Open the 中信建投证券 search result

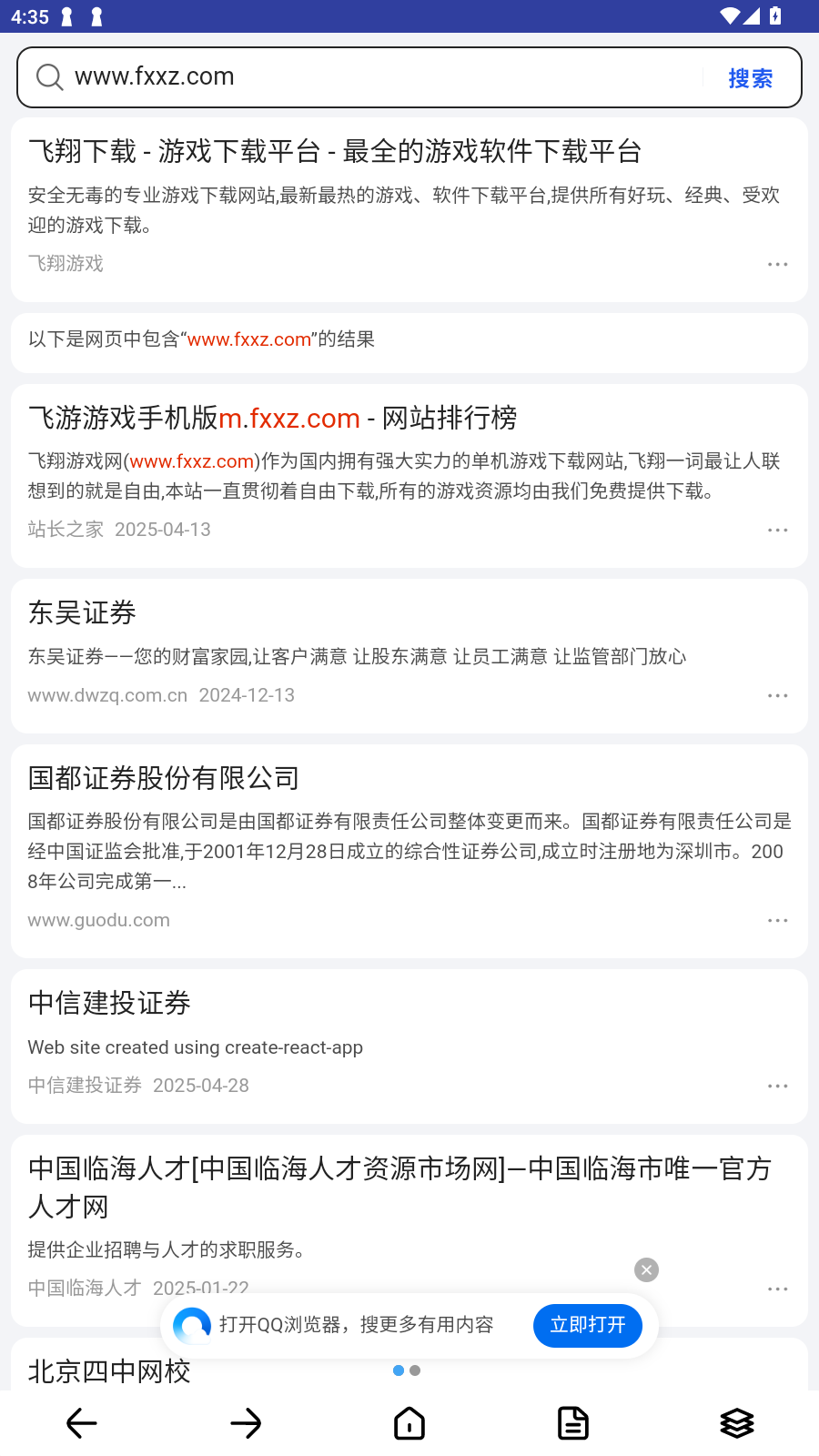[109, 1003]
